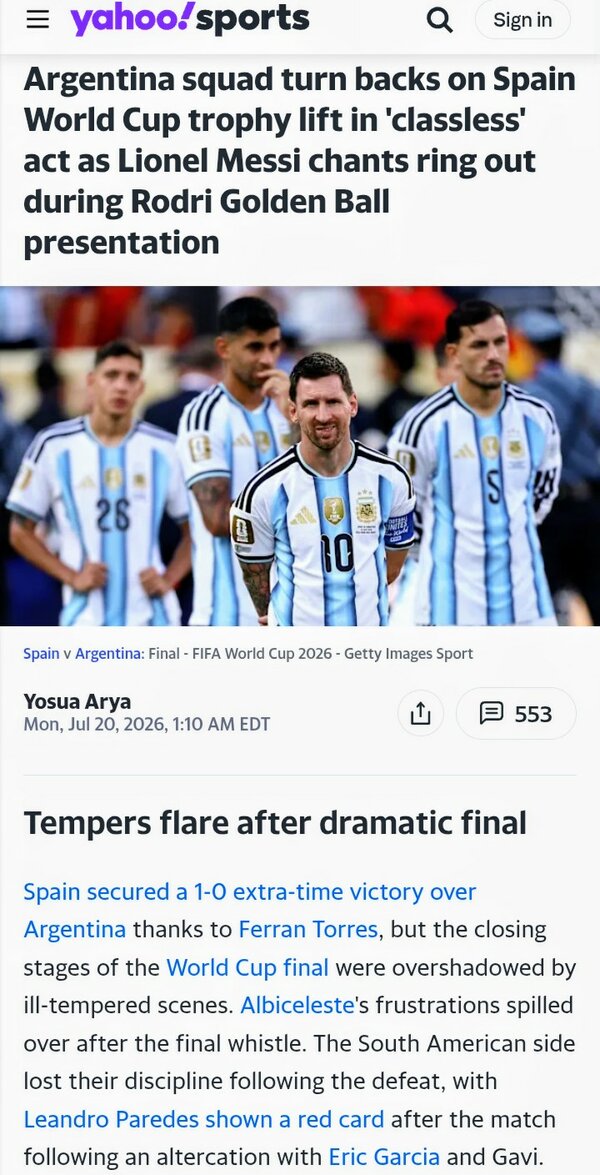Tap the search magnifier icon
The height and width of the screenshot is (1175, 600).
click(440, 20)
